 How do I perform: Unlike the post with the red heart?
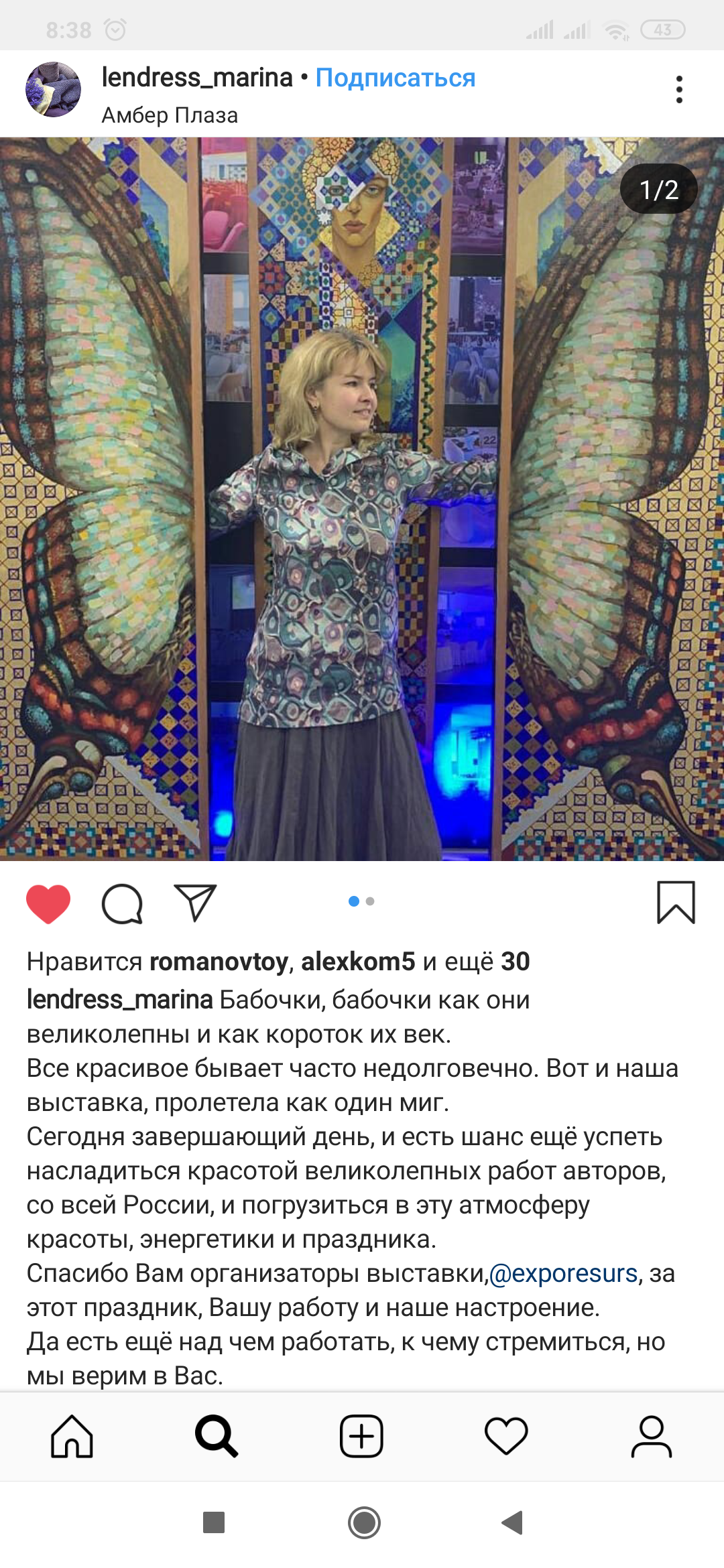pos(48,903)
